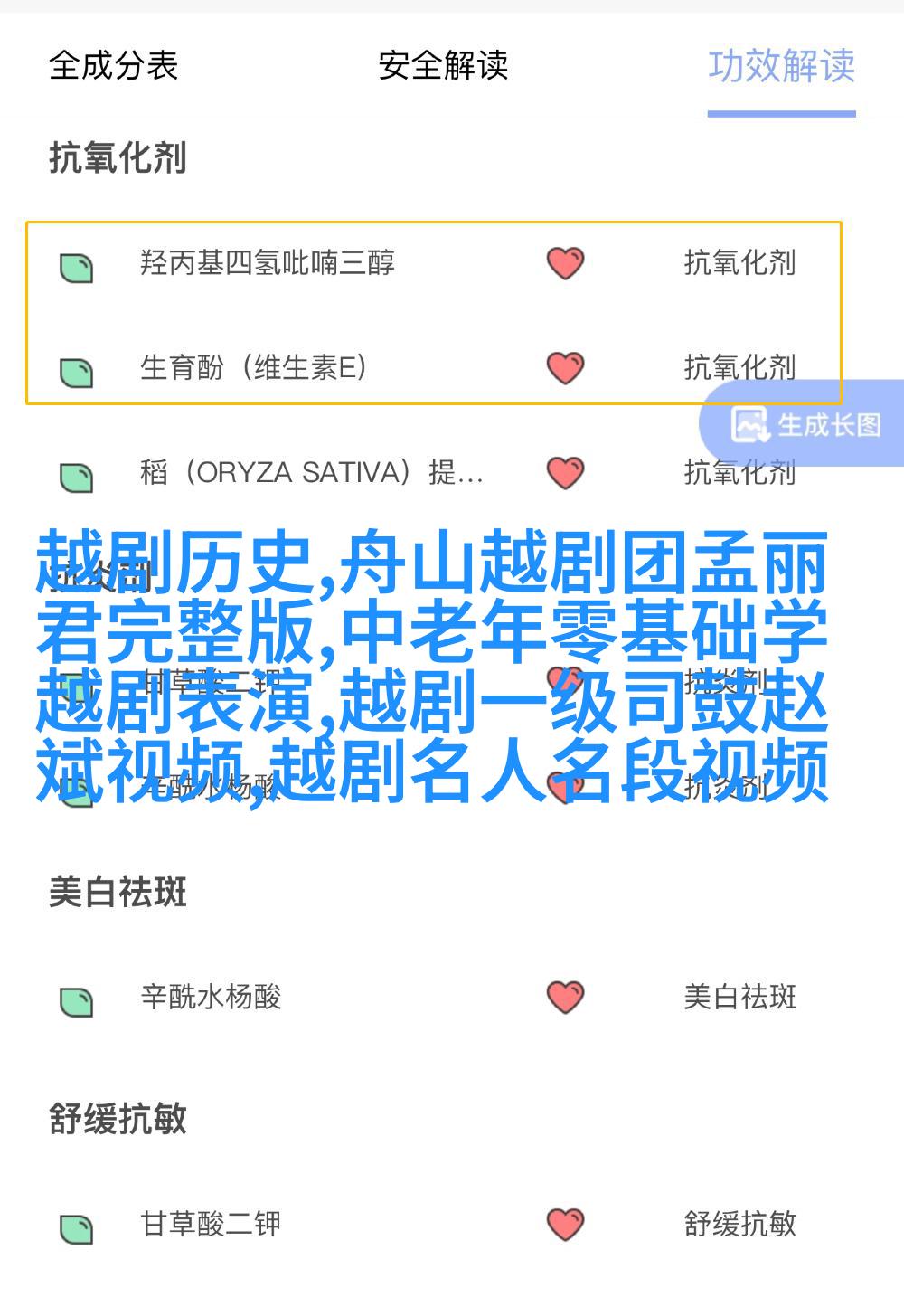Open the 辛酰水杨酸 ingredient row

pyautogui.click(x=211, y=997)
